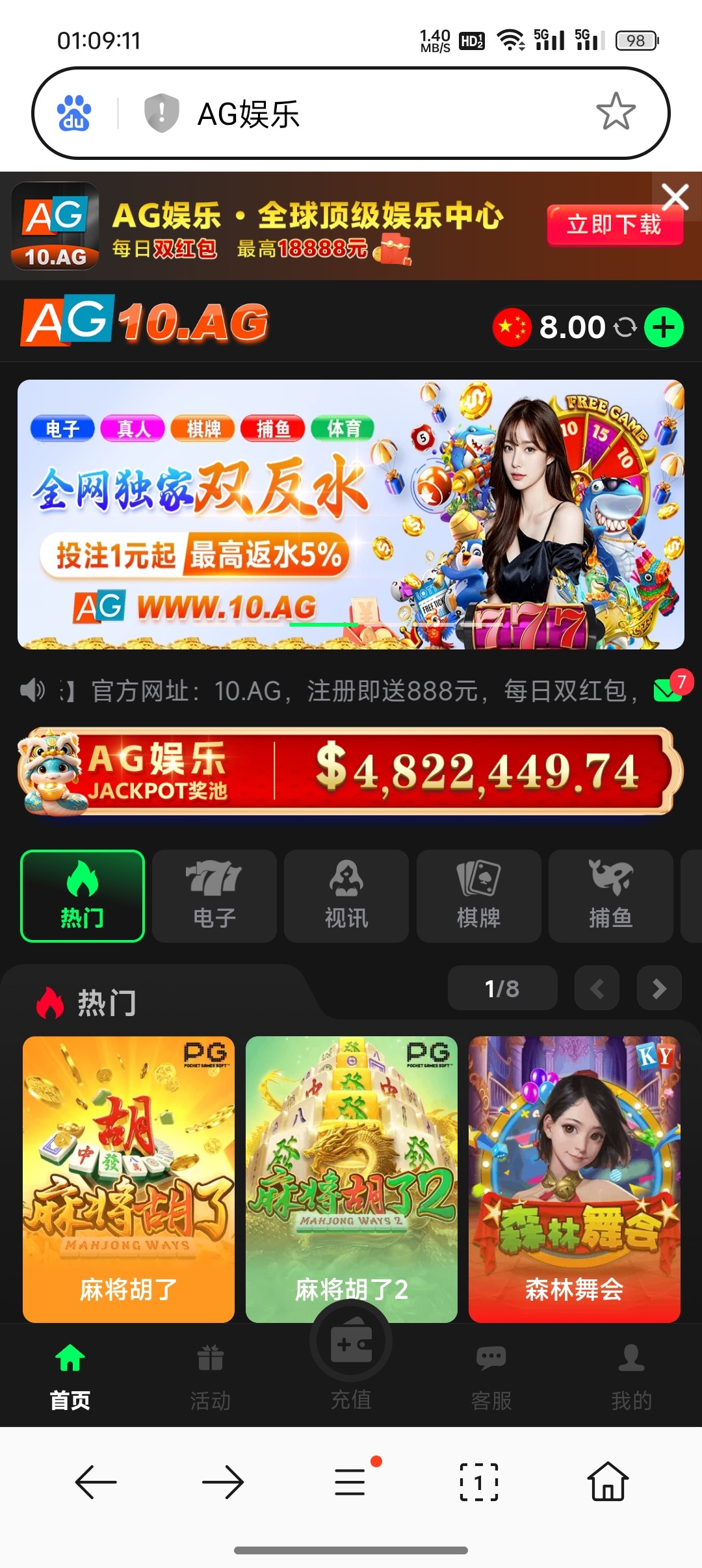
Task: Add funds with the green plus button
Action: 664,327
